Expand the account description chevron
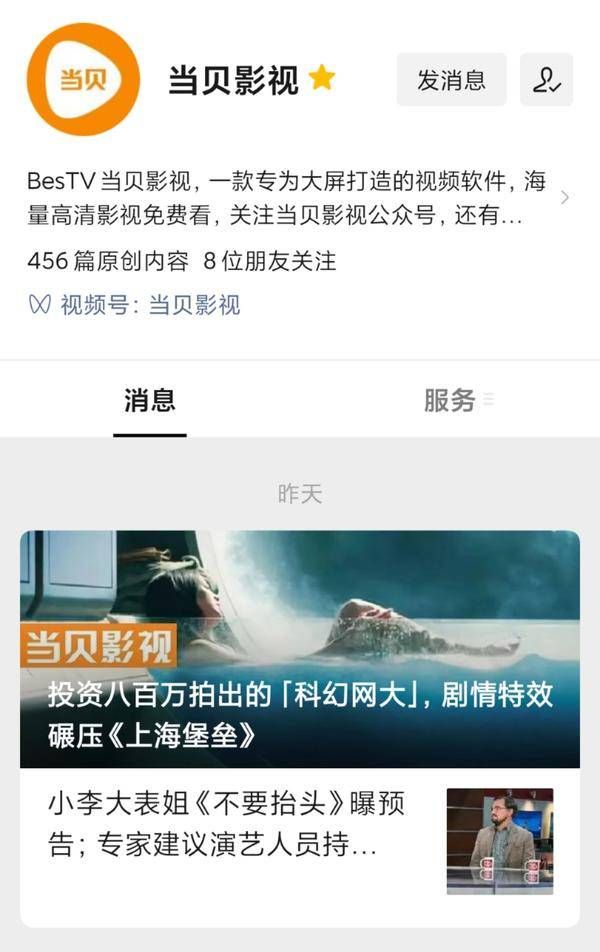This screenshot has height=952, width=600. 565,198
